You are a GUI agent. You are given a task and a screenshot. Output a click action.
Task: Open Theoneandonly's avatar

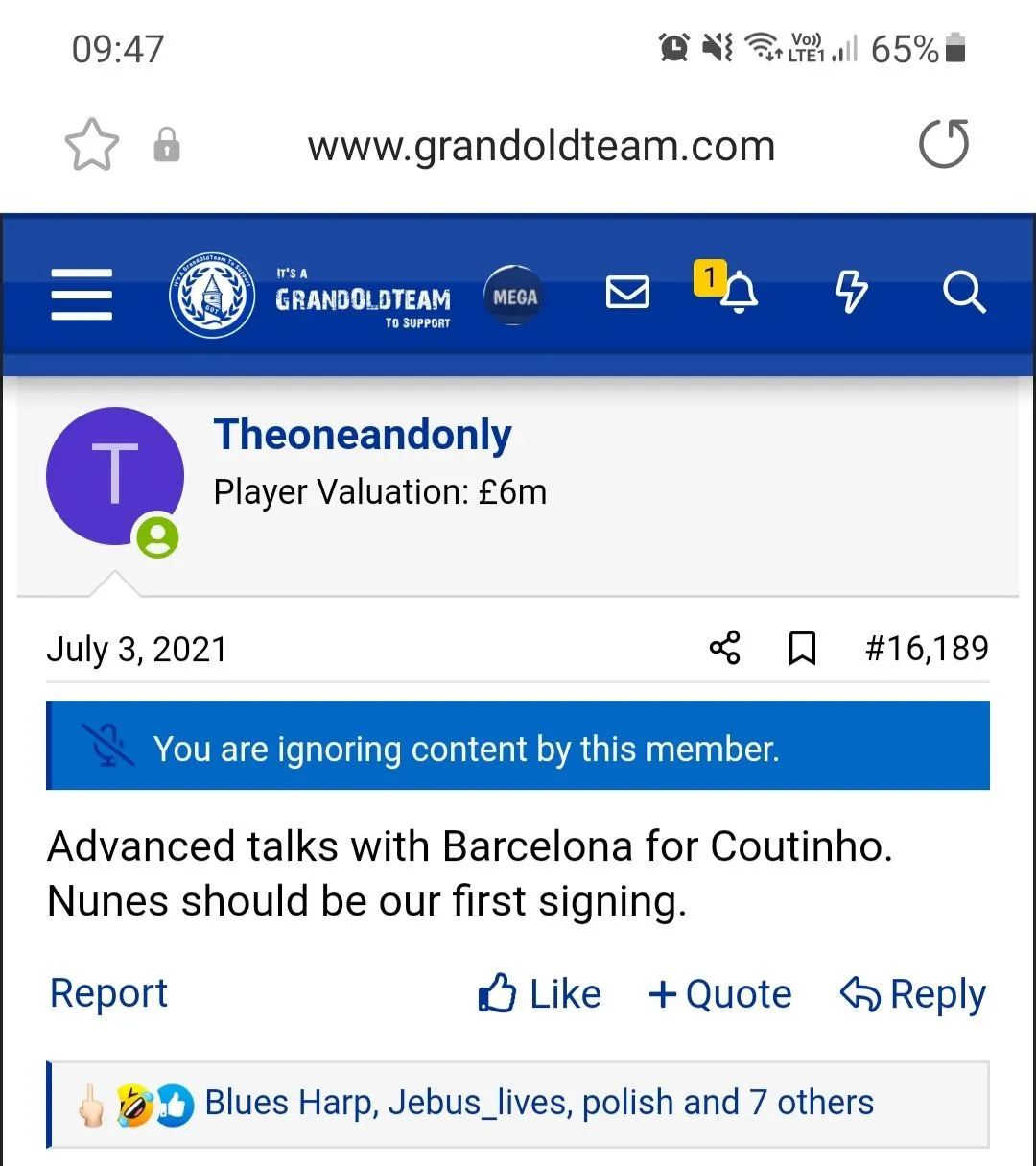click(x=115, y=476)
